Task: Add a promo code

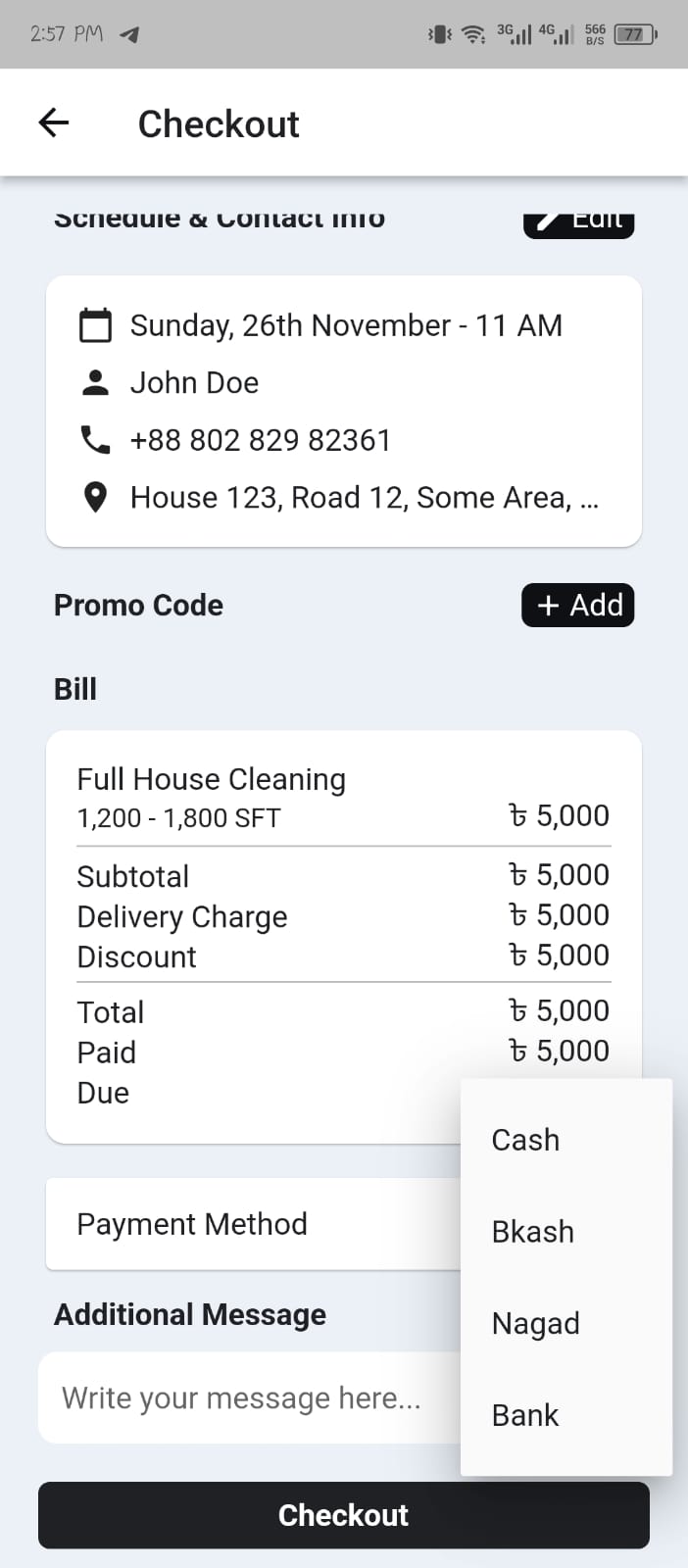Action: 578,605
